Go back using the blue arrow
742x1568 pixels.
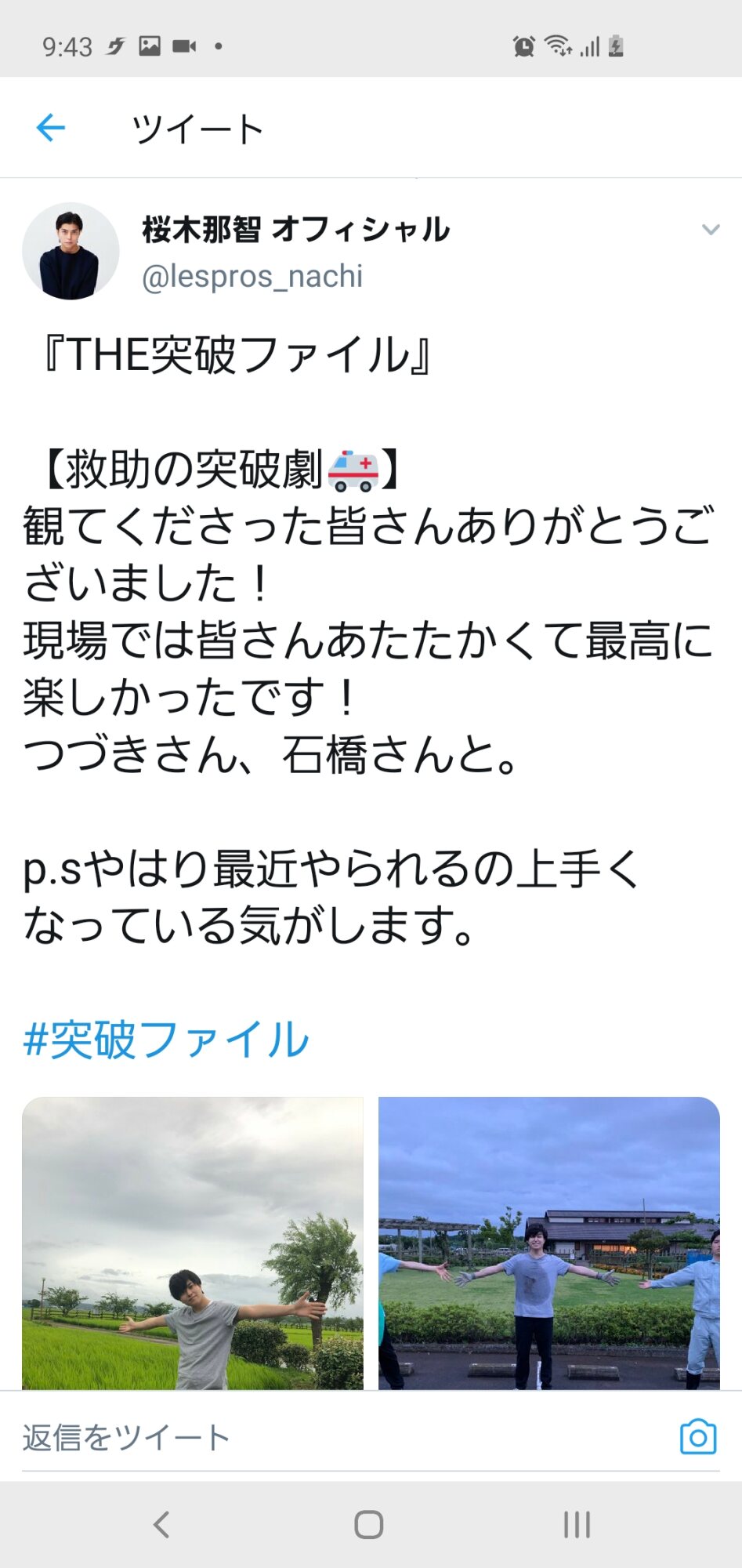pyautogui.click(x=51, y=128)
